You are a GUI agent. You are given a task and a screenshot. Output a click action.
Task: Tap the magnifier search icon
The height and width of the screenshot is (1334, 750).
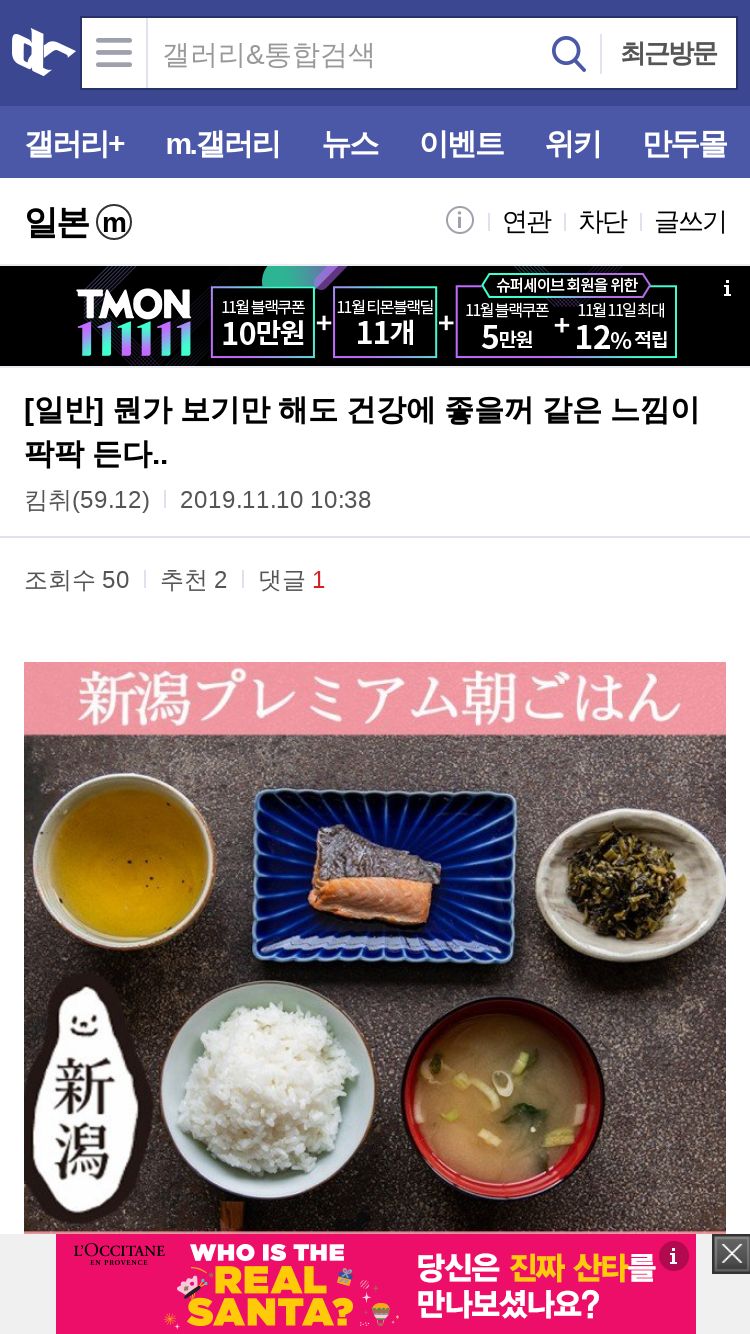tap(568, 53)
